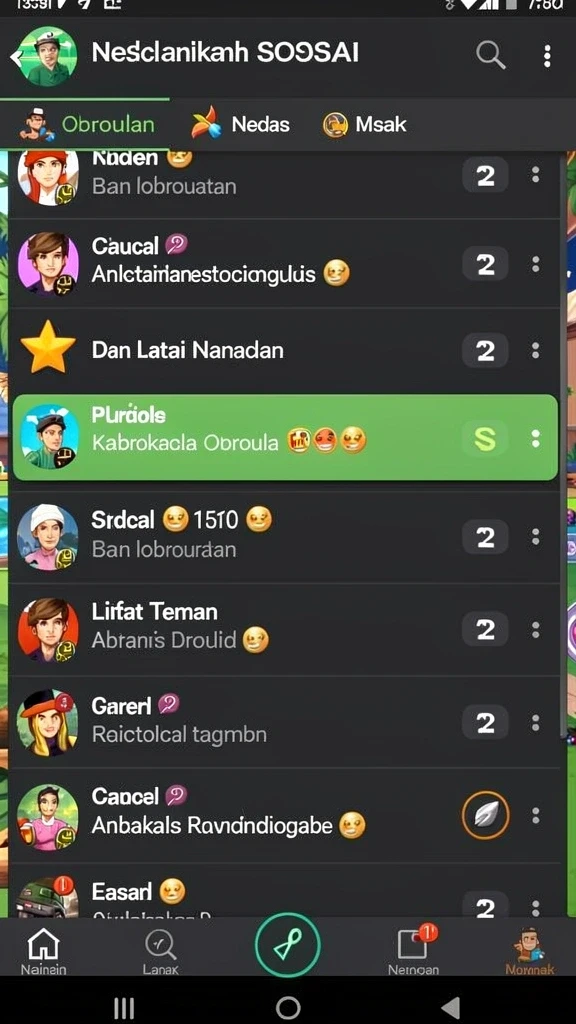The width and height of the screenshot is (576, 1024).
Task: Open the Dan Latai Nanadan starred row
Action: coord(285,351)
